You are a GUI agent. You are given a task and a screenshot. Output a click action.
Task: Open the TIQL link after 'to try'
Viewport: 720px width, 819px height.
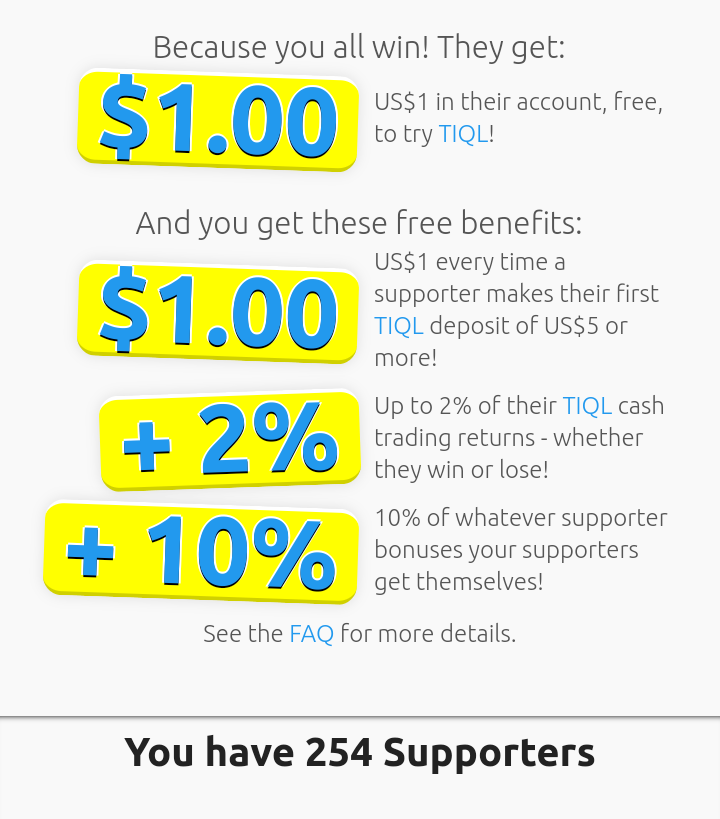(x=463, y=134)
